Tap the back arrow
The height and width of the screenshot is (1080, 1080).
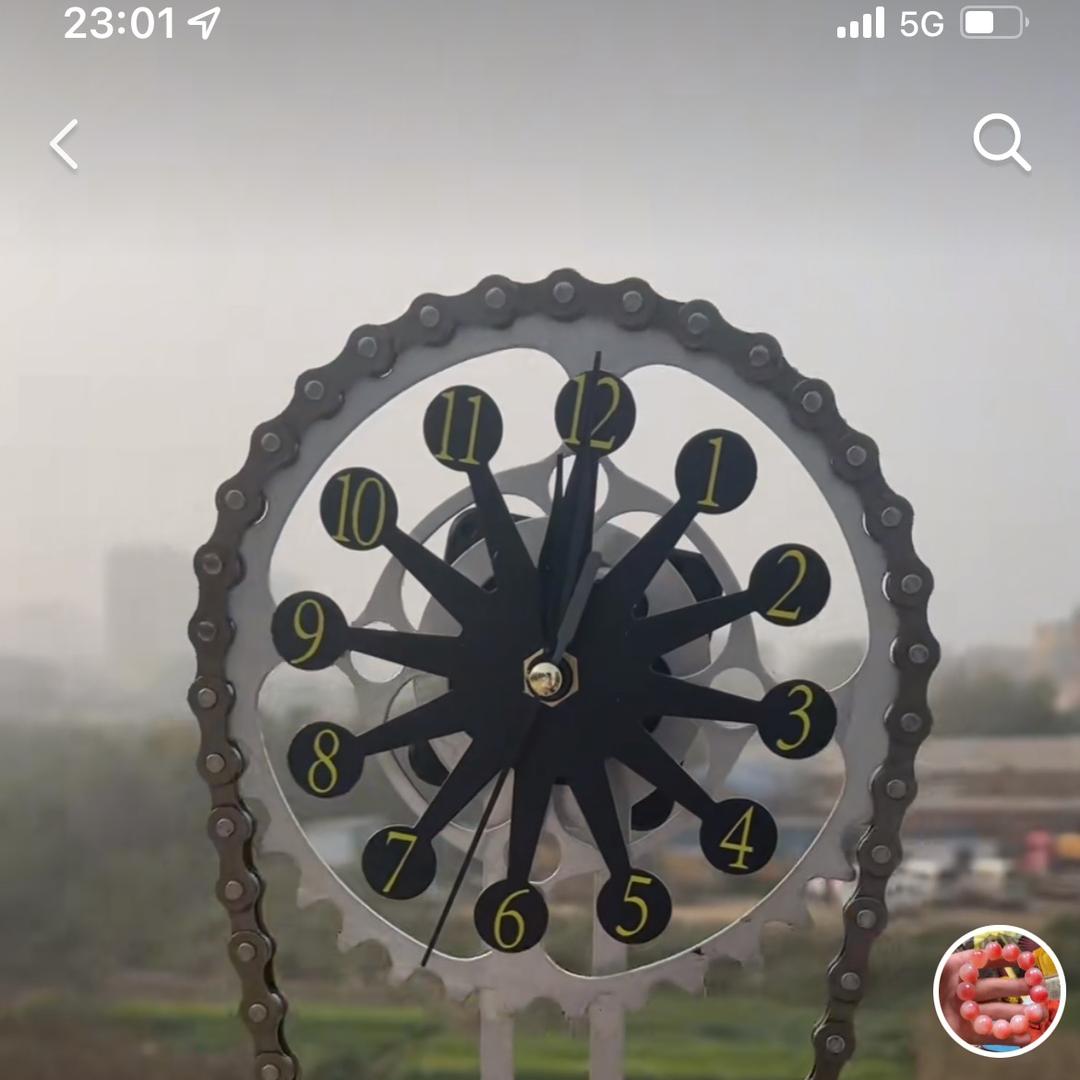pos(64,145)
